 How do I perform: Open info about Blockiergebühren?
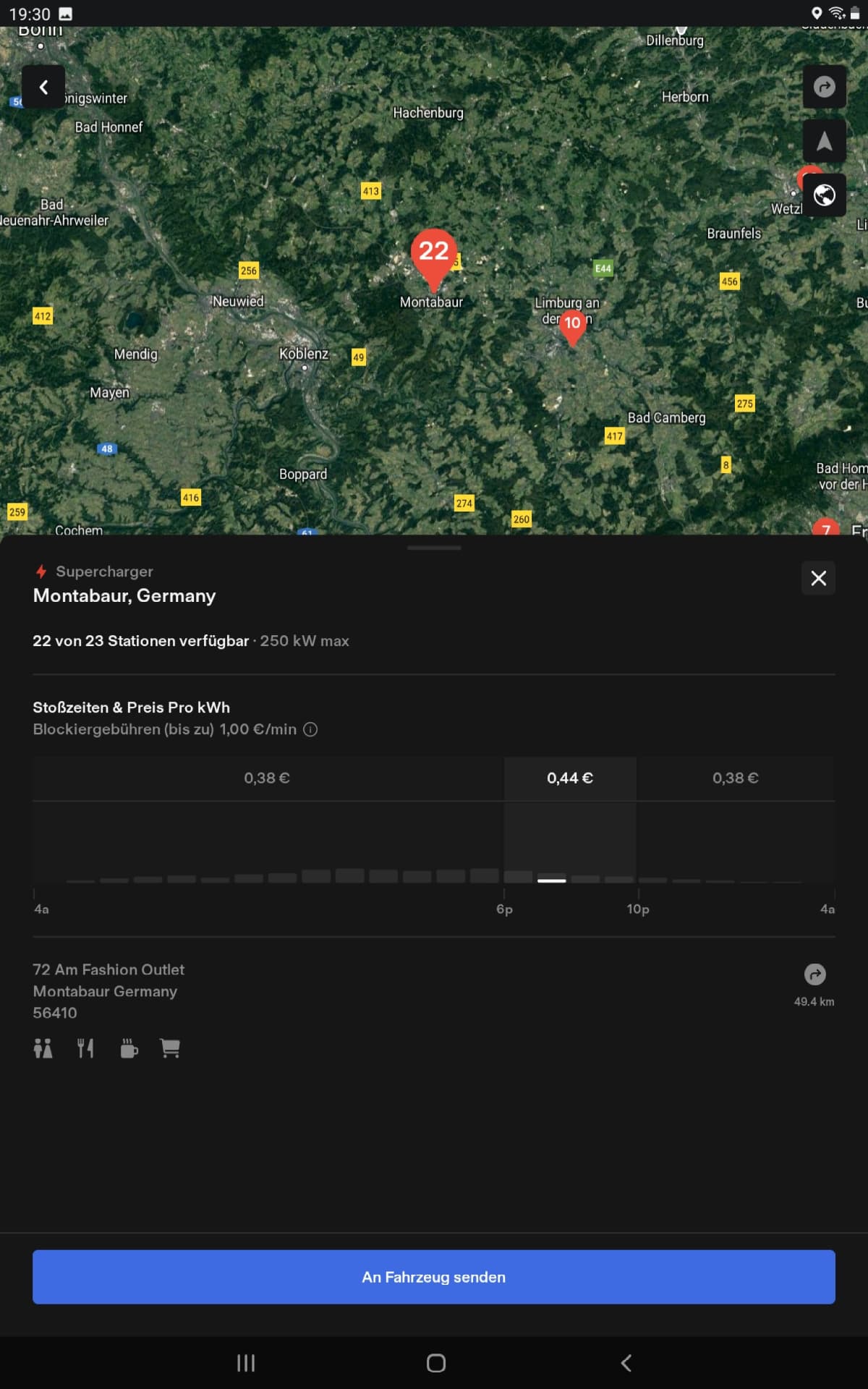tap(310, 729)
